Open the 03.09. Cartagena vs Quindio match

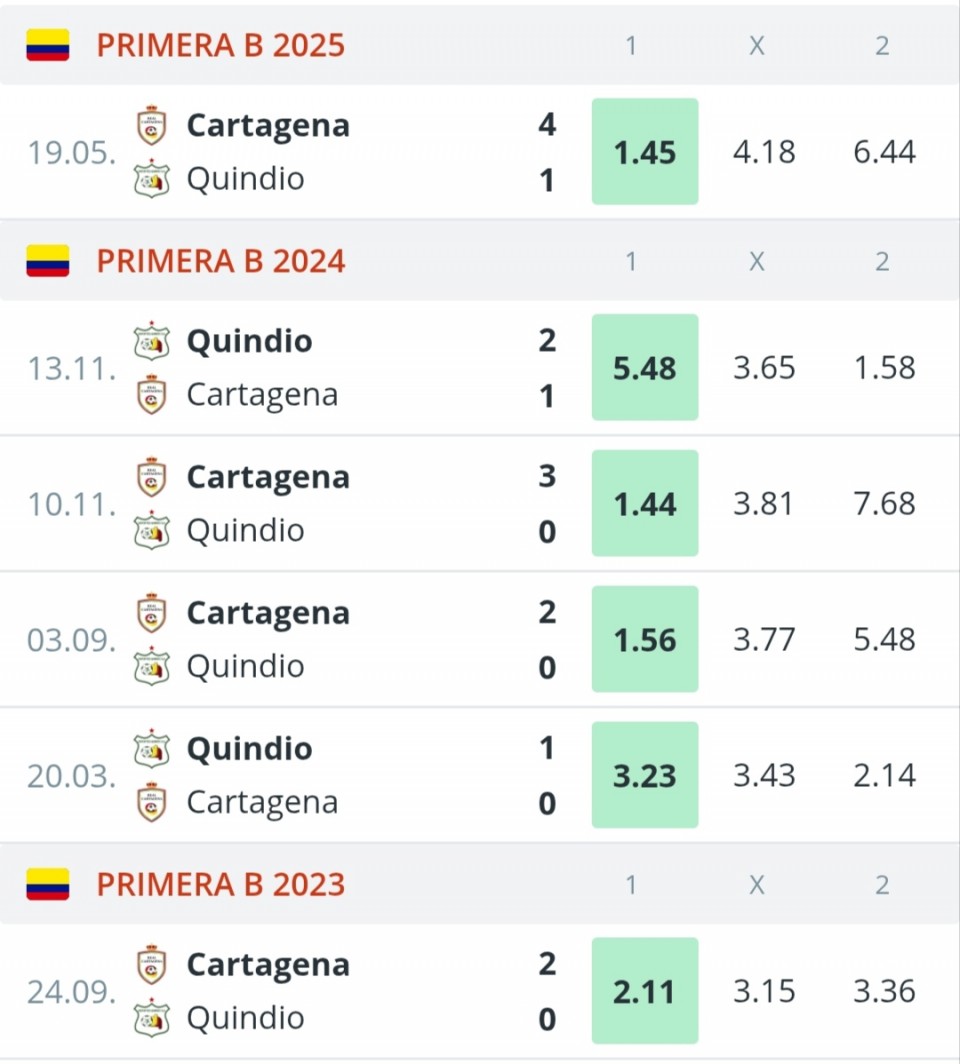(300, 640)
